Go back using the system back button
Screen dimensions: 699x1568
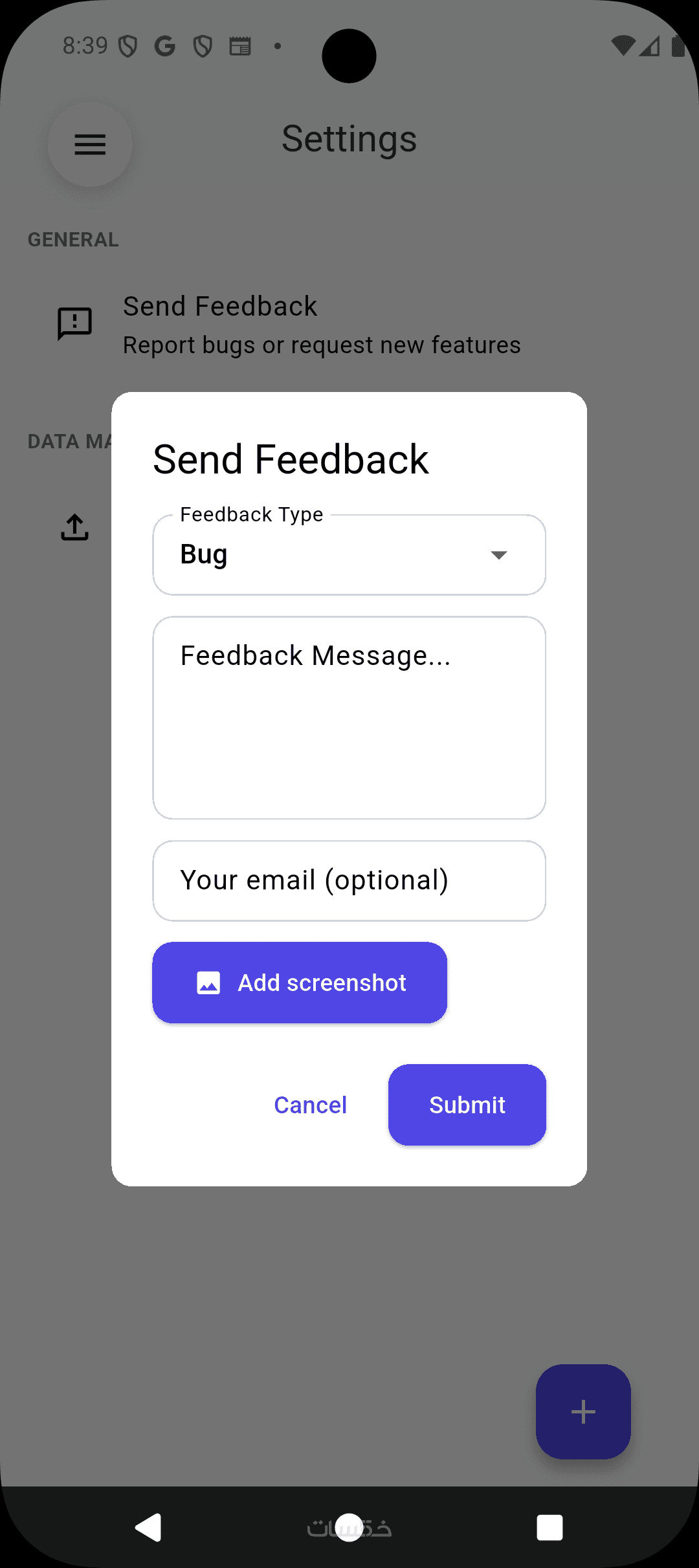pyautogui.click(x=149, y=1528)
